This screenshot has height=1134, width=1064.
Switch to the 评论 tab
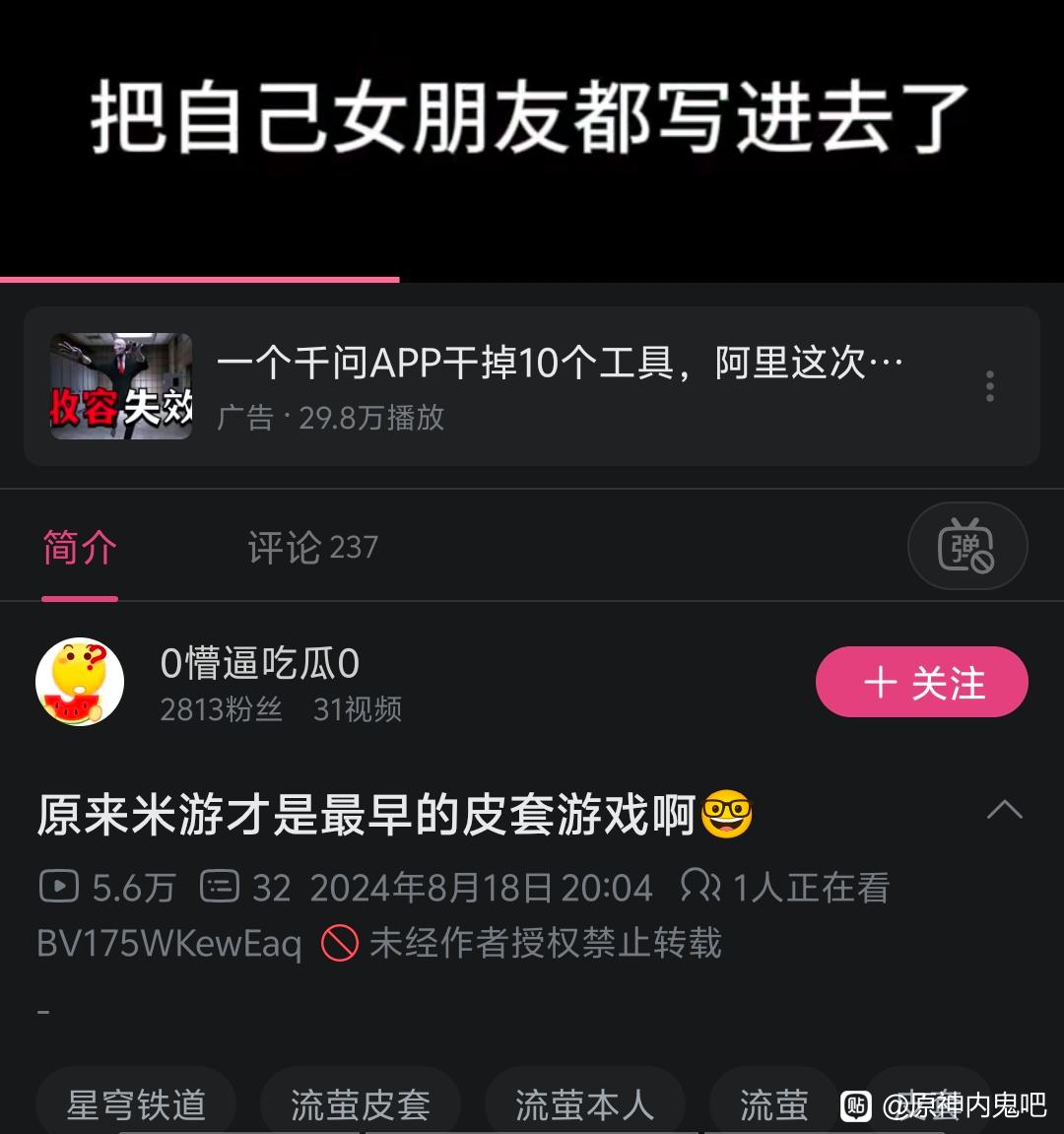point(312,548)
